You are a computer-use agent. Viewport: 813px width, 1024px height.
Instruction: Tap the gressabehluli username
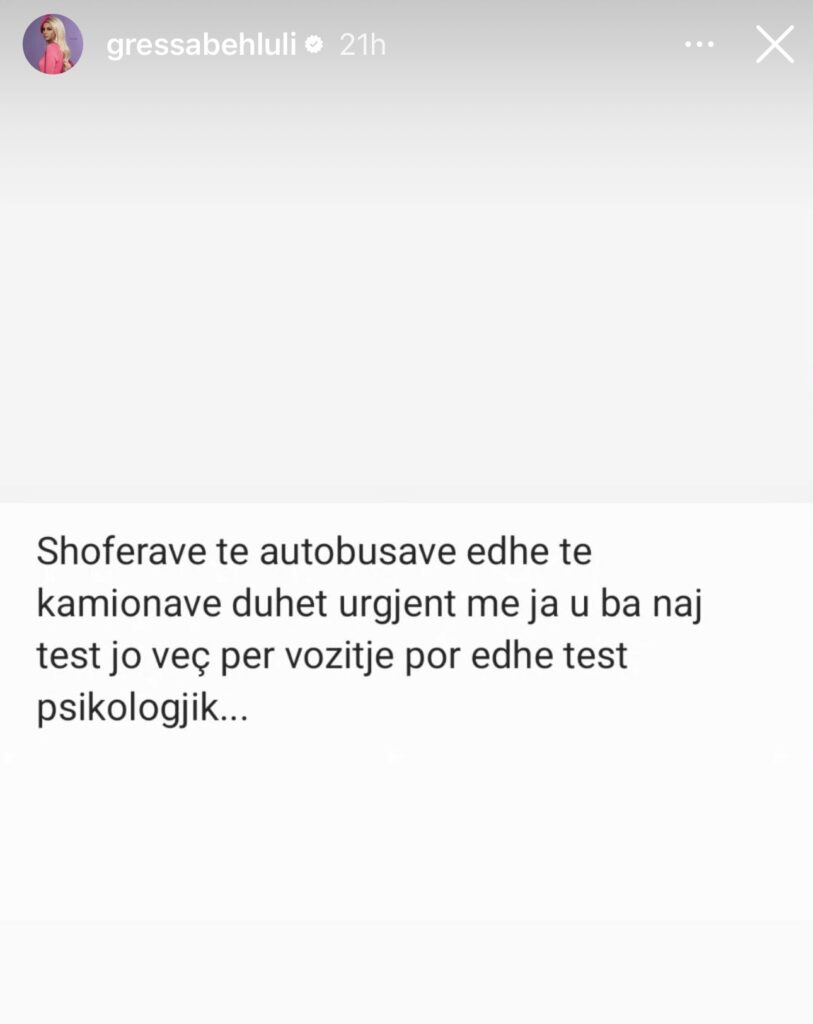tap(201, 45)
